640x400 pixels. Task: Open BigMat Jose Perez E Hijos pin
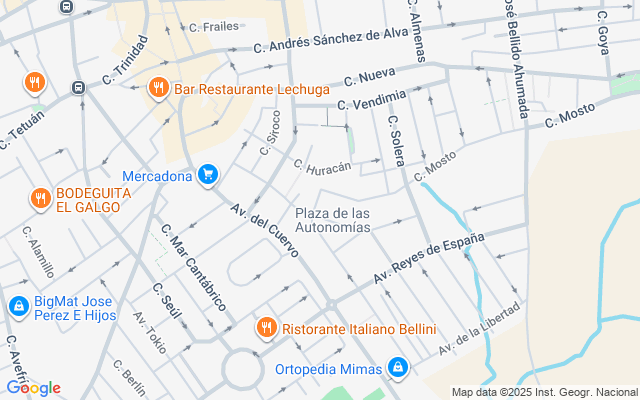click(x=18, y=306)
